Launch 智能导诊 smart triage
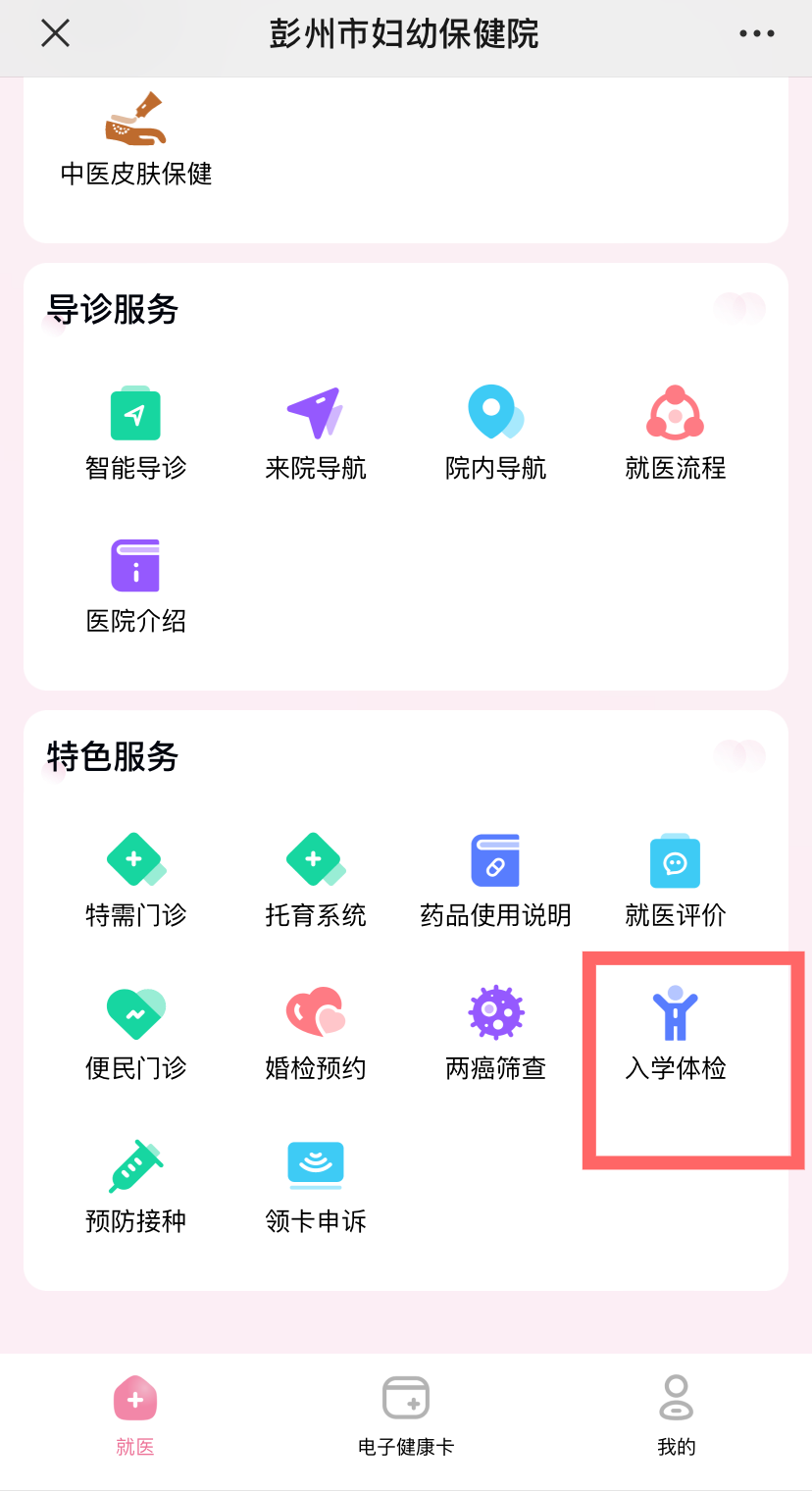Screen dimensions: 812x1491 pos(135,433)
